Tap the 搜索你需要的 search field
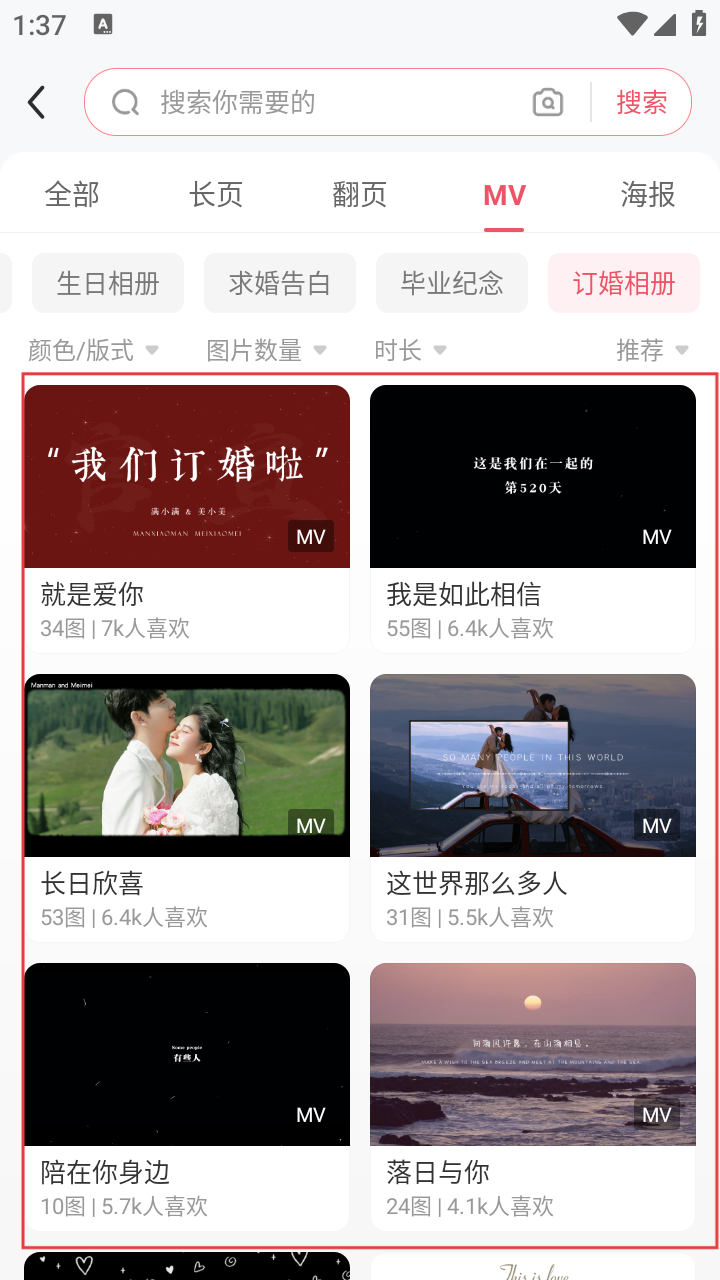This screenshot has height=1280, width=720. point(320,102)
